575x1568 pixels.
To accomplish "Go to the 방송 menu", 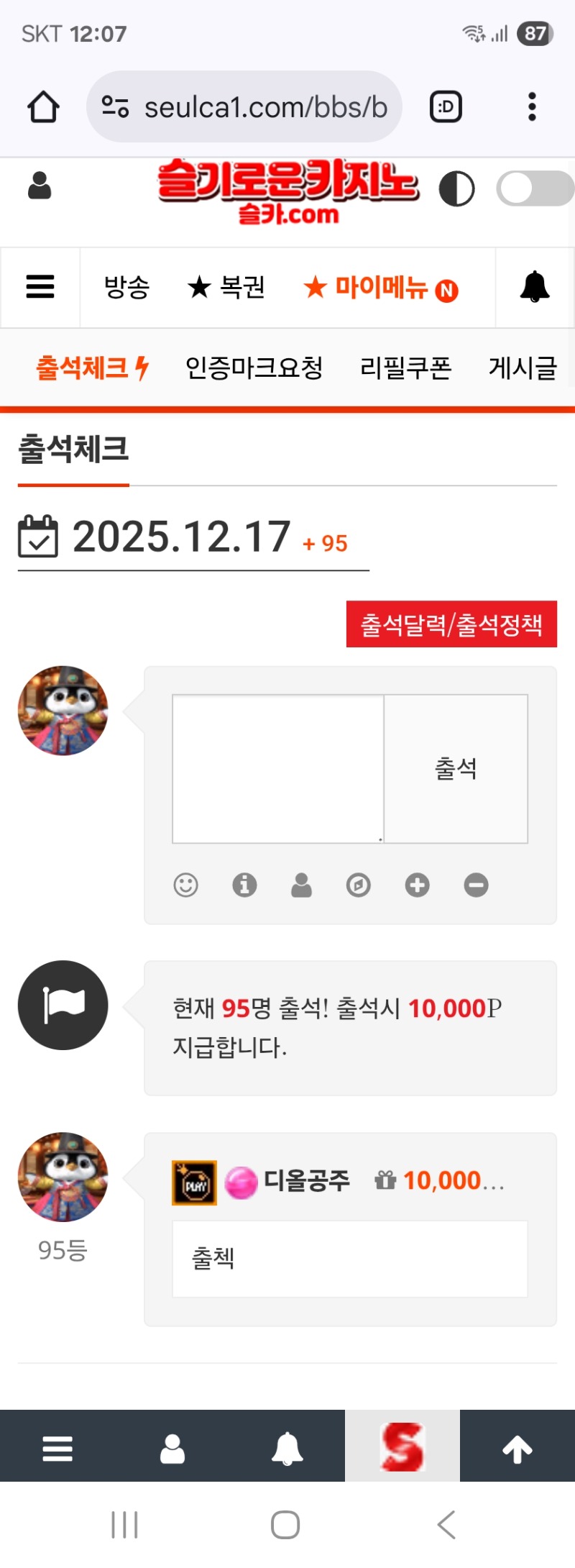I will click(126, 287).
